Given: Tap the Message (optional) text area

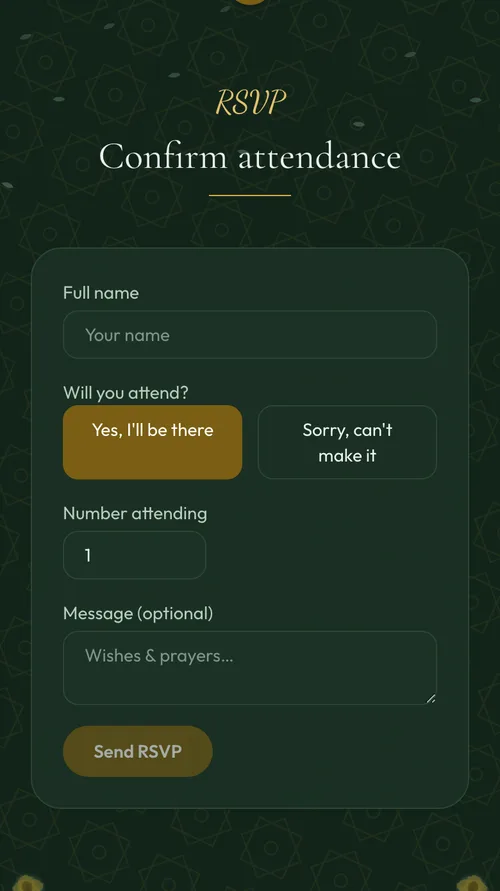Looking at the screenshot, I should click(250, 668).
